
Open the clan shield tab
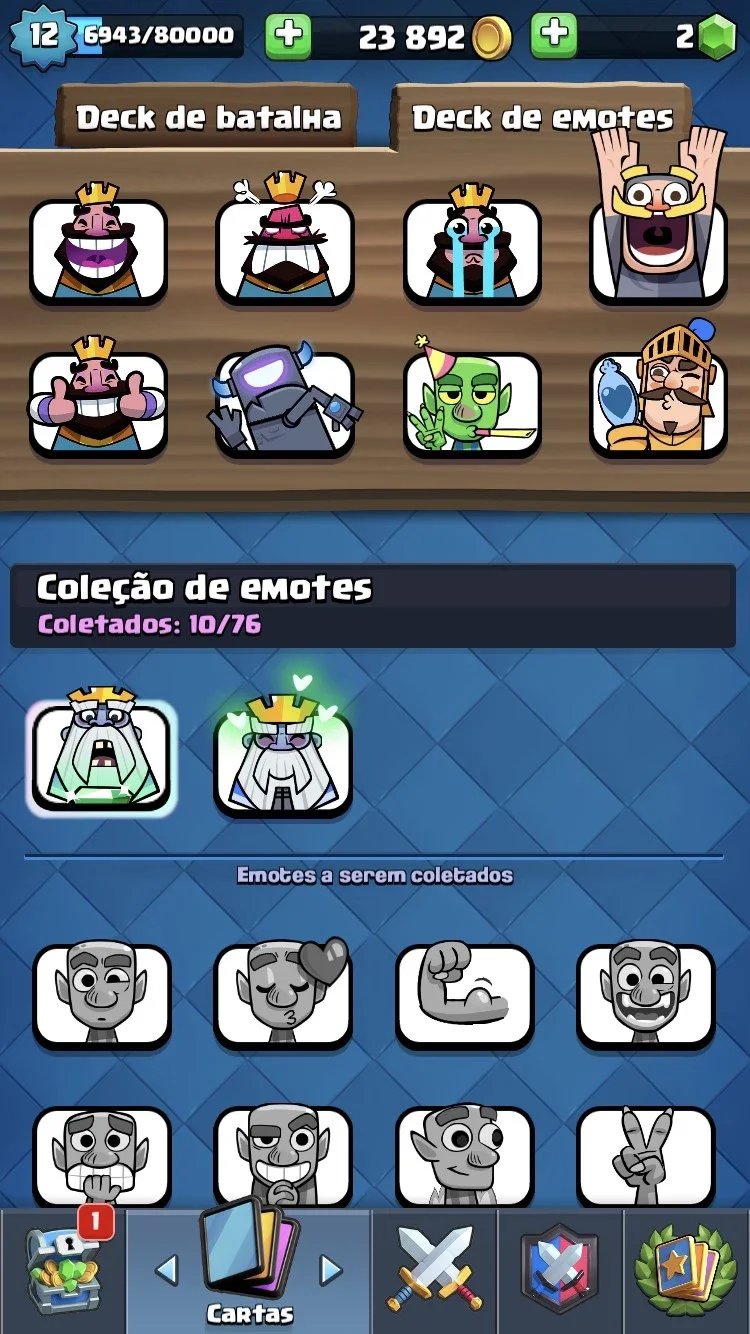coord(560,1271)
